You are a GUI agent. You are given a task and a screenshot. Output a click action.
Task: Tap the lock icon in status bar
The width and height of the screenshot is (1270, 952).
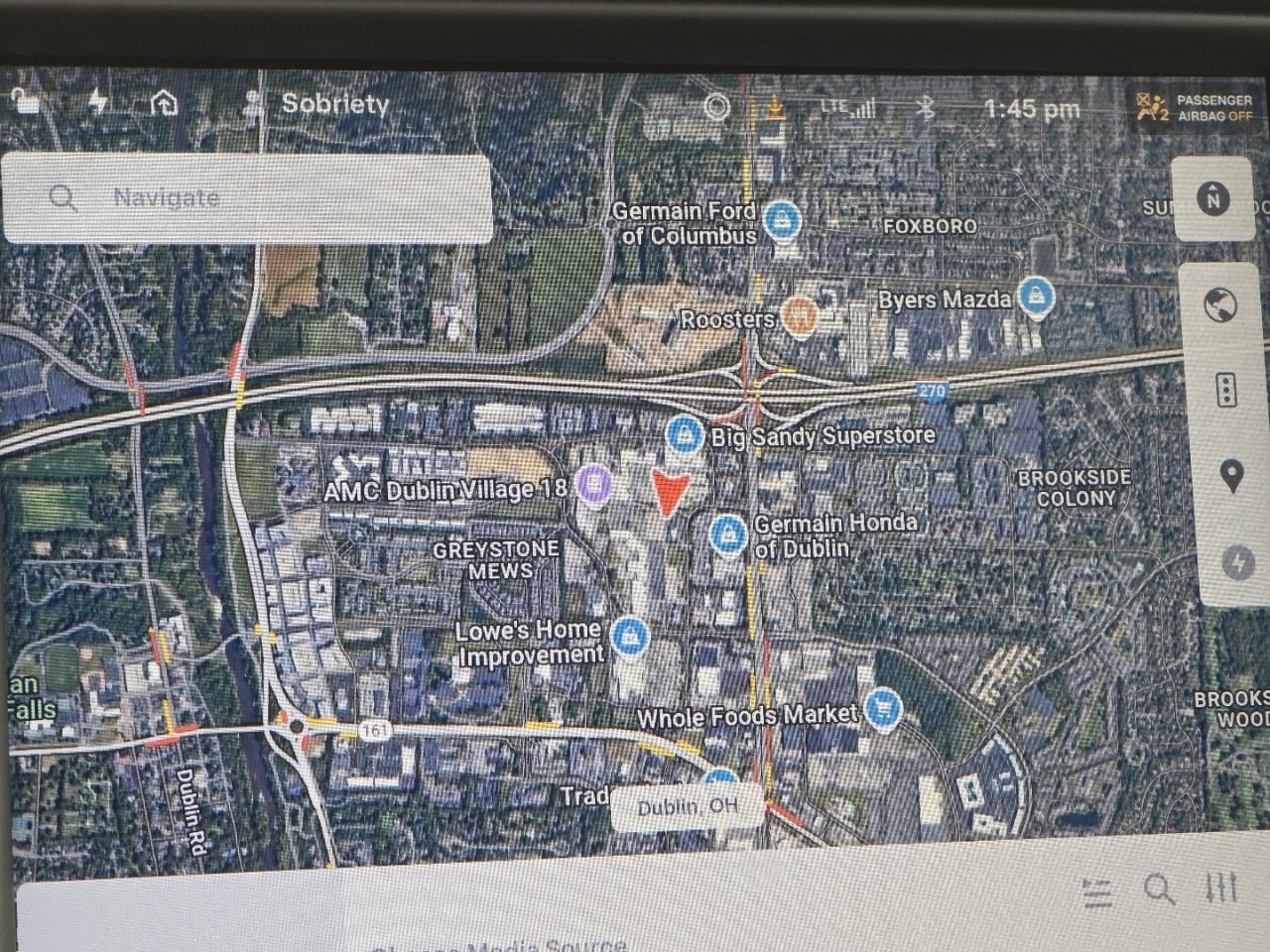click(x=27, y=101)
